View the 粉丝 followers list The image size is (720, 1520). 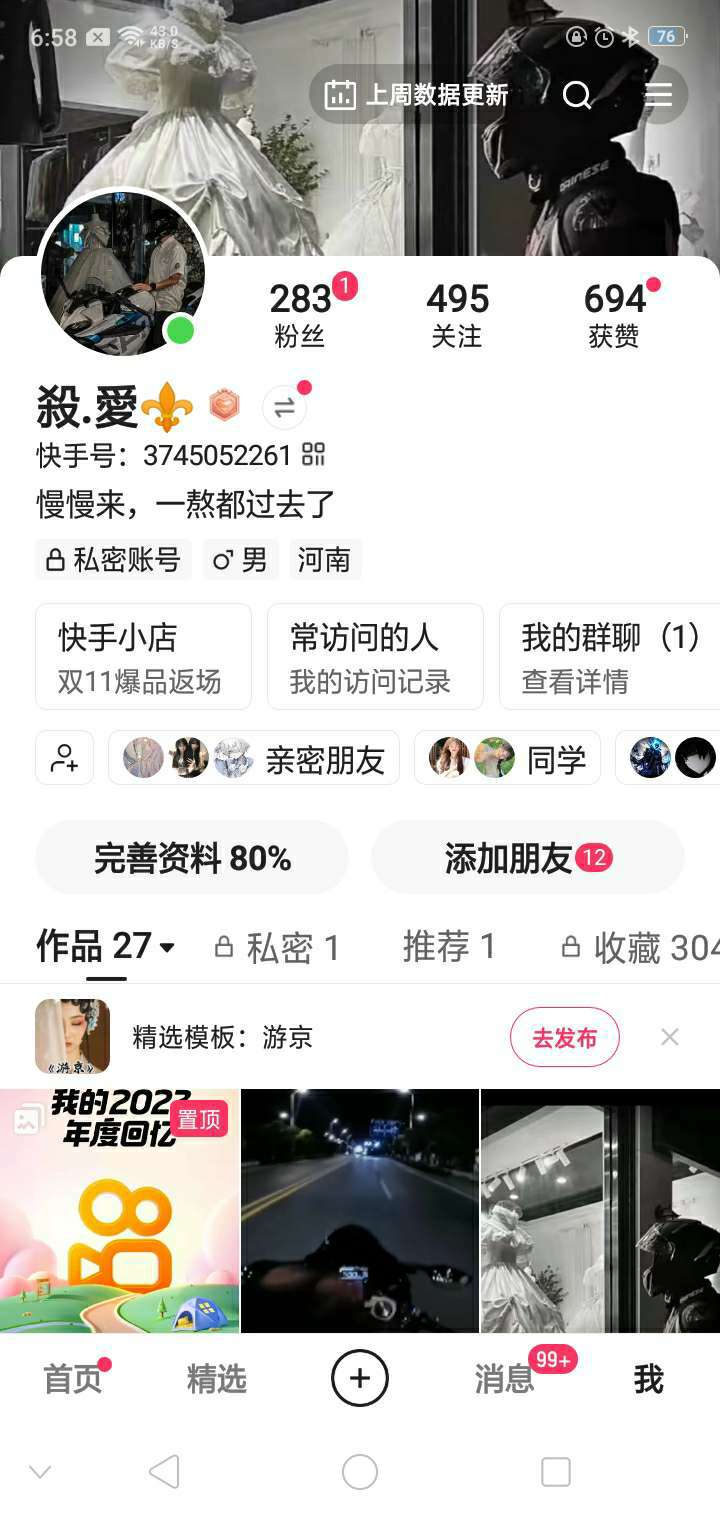pyautogui.click(x=300, y=314)
